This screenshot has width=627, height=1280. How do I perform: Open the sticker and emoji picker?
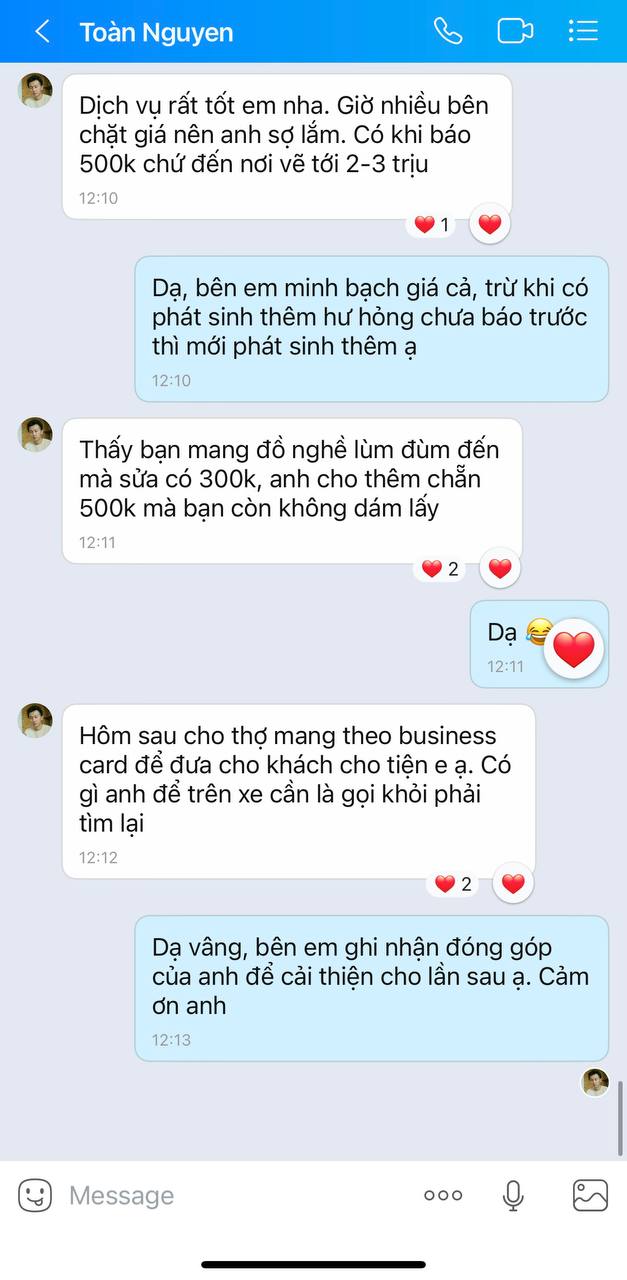point(35,1195)
